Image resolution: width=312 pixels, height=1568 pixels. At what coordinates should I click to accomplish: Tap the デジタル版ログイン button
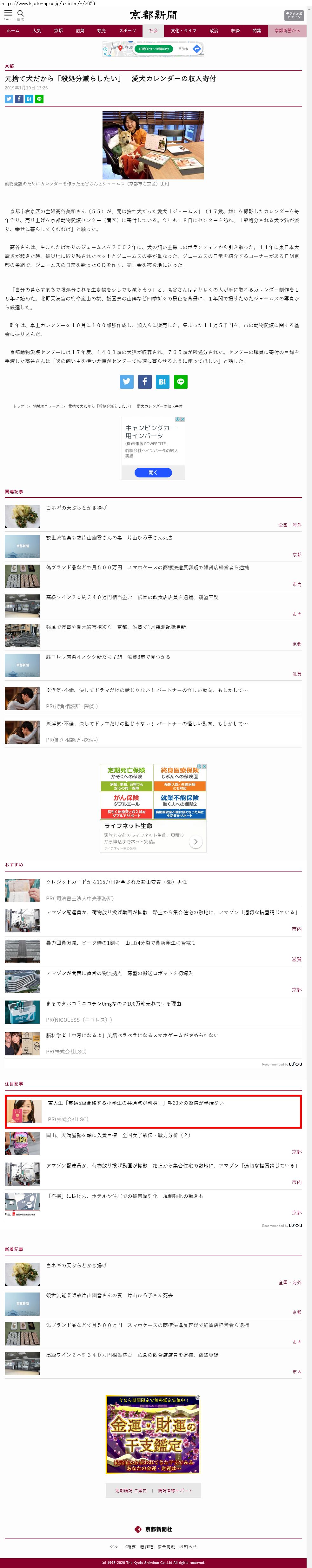pyautogui.click(x=293, y=15)
